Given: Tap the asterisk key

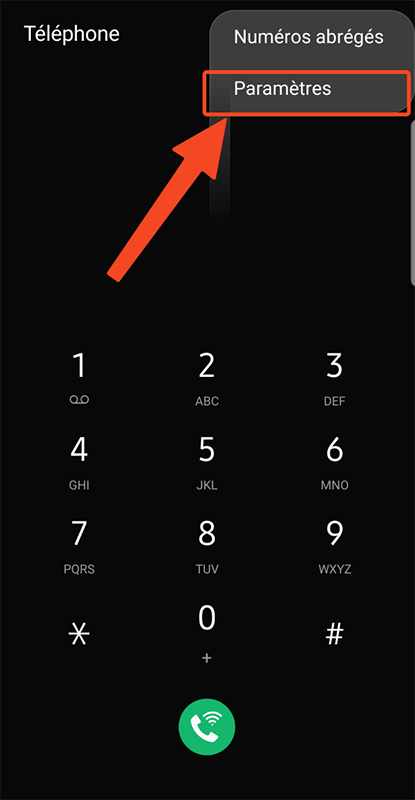Looking at the screenshot, I should tap(79, 634).
